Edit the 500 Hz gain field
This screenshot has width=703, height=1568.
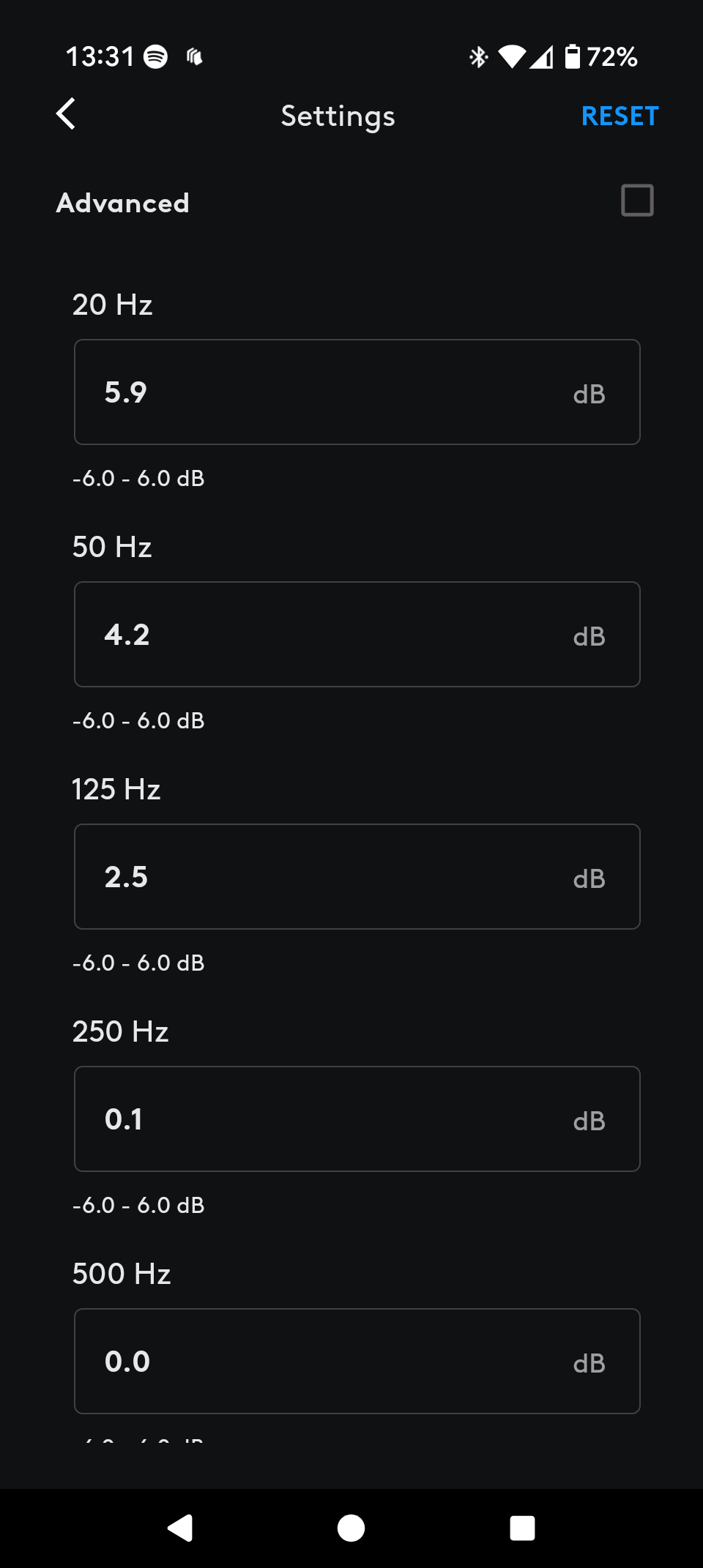(x=357, y=1362)
